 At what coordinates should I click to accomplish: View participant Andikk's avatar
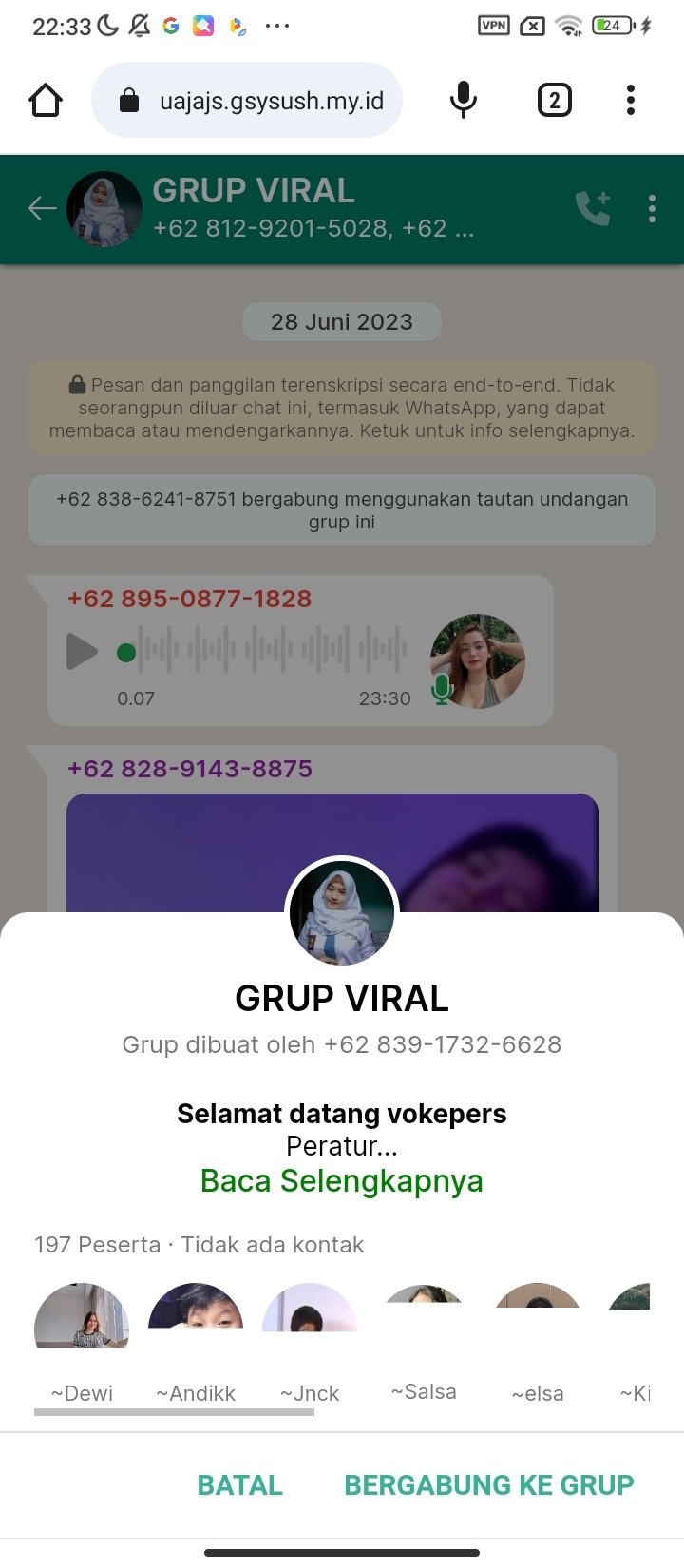click(x=196, y=1310)
